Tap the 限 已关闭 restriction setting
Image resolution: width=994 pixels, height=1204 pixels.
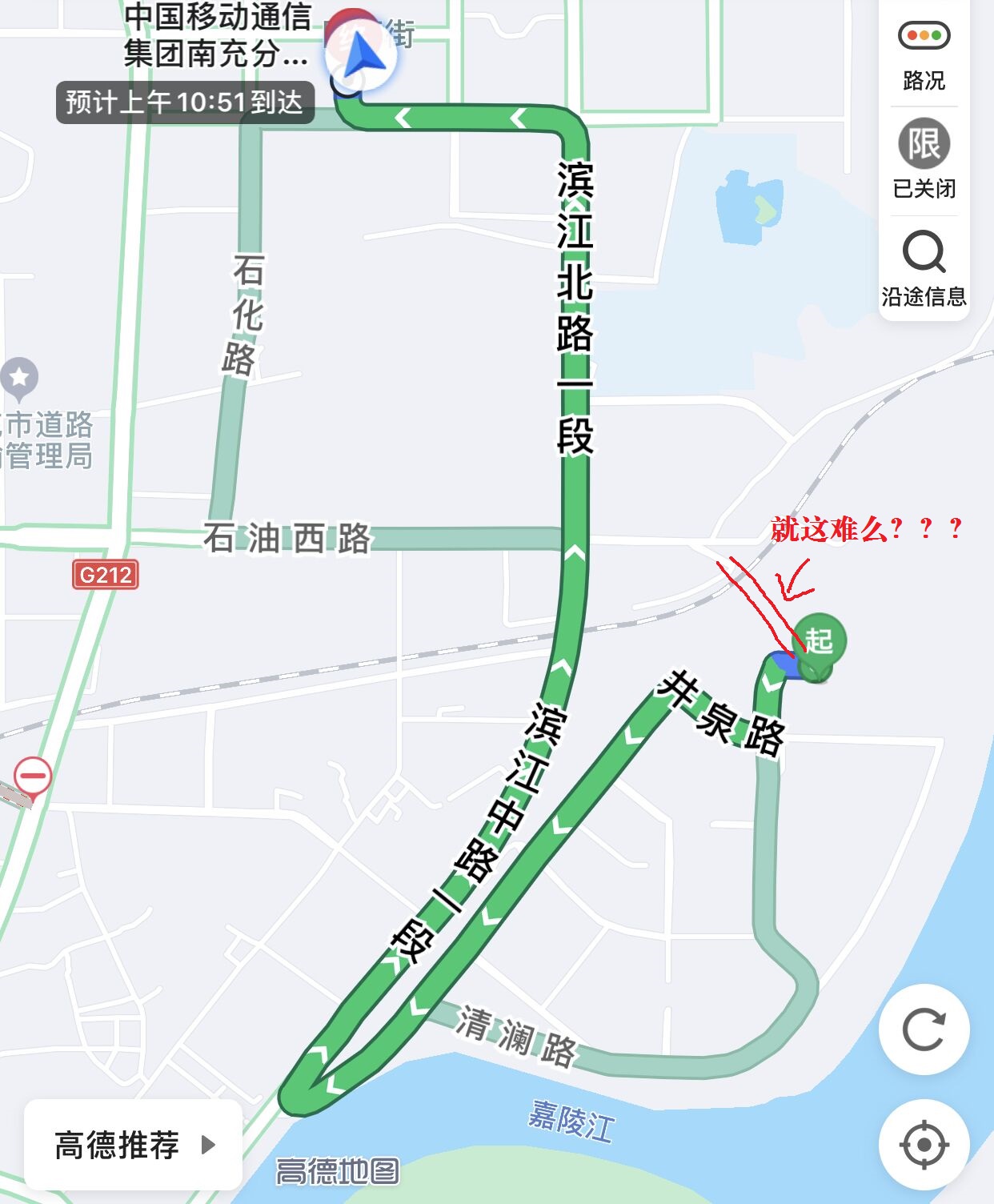click(924, 160)
